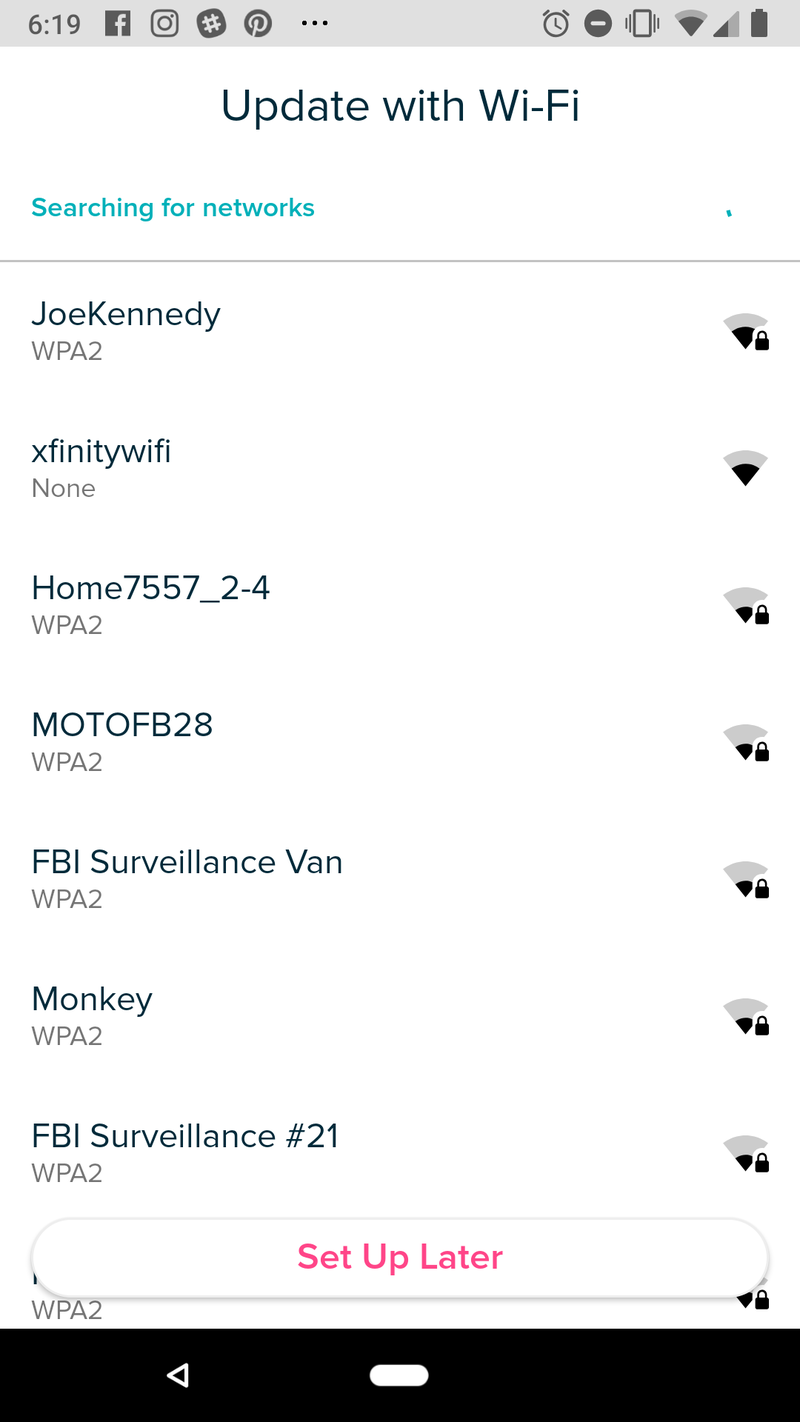The height and width of the screenshot is (1422, 800).
Task: Go back using the system back button
Action: coord(178,1376)
